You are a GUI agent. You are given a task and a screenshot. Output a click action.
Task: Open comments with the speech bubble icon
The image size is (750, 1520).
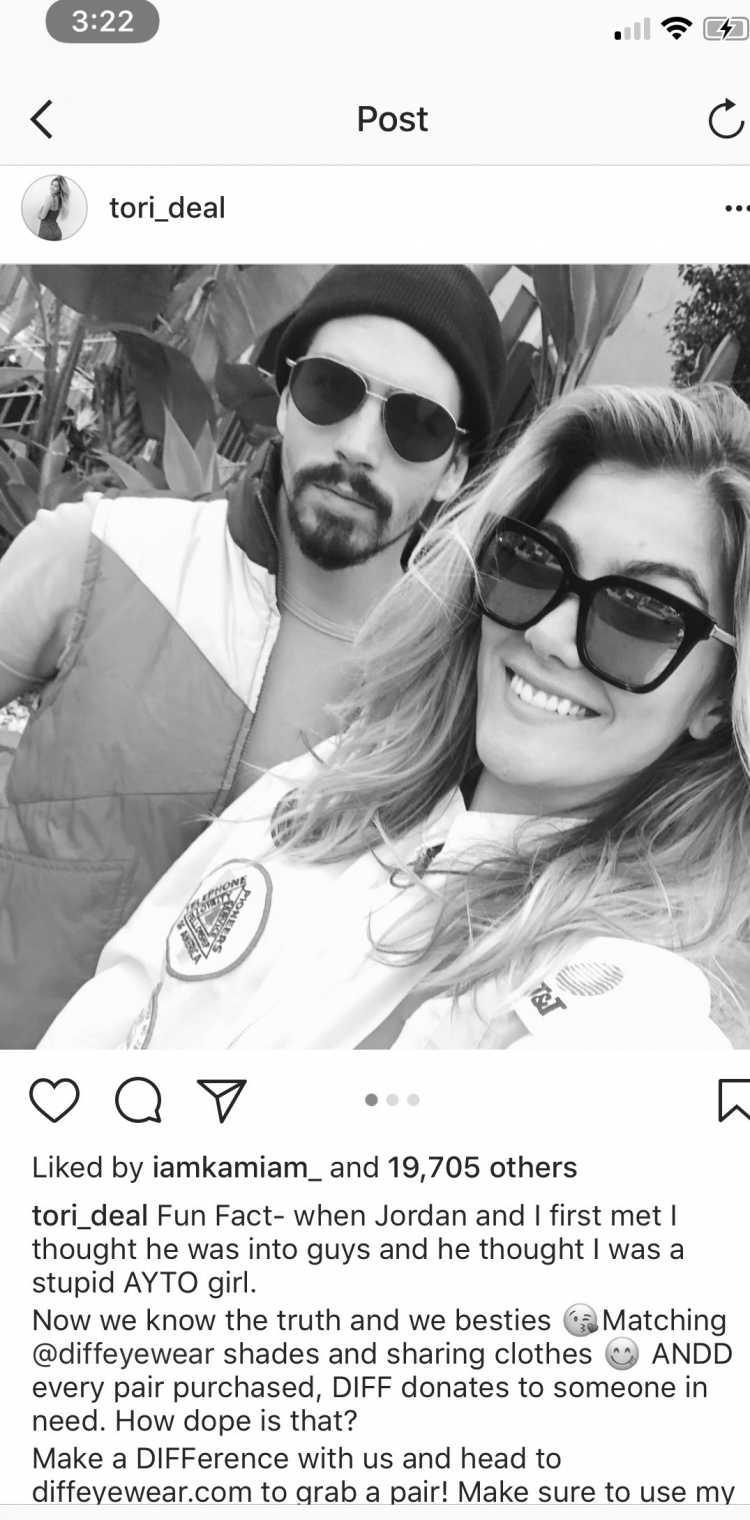pos(139,1100)
